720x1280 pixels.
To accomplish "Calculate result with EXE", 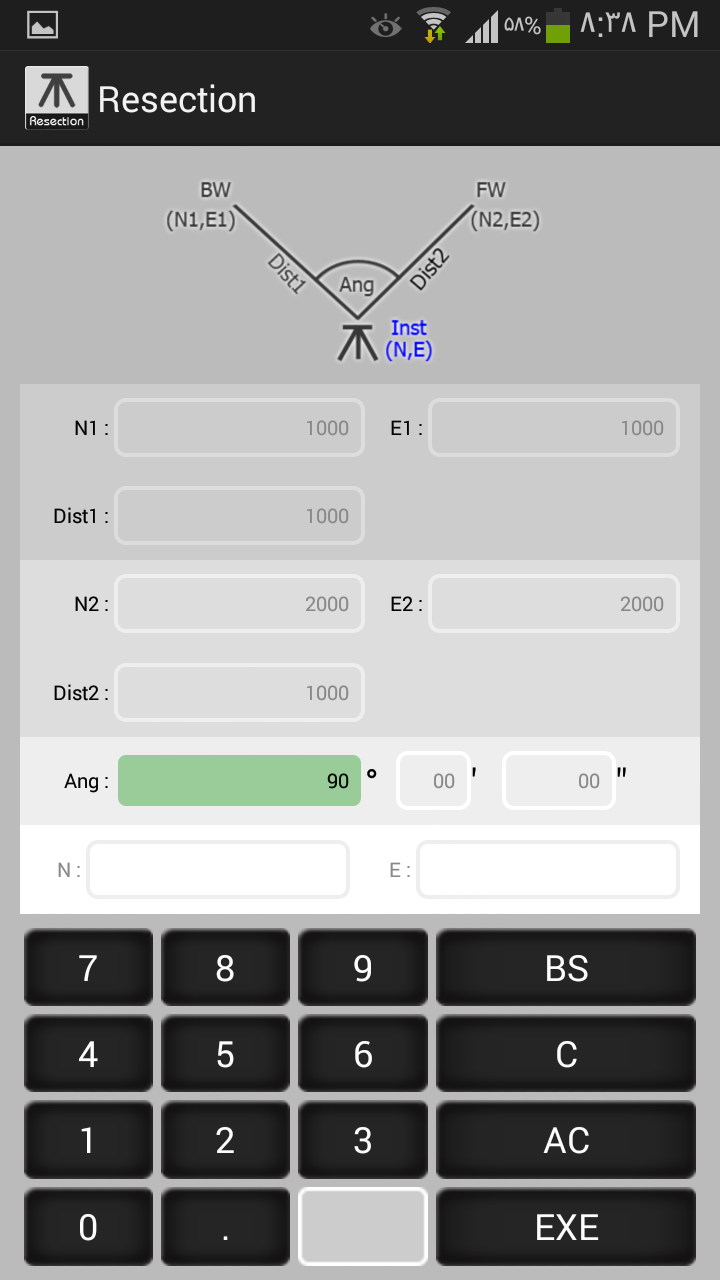I will (566, 1227).
